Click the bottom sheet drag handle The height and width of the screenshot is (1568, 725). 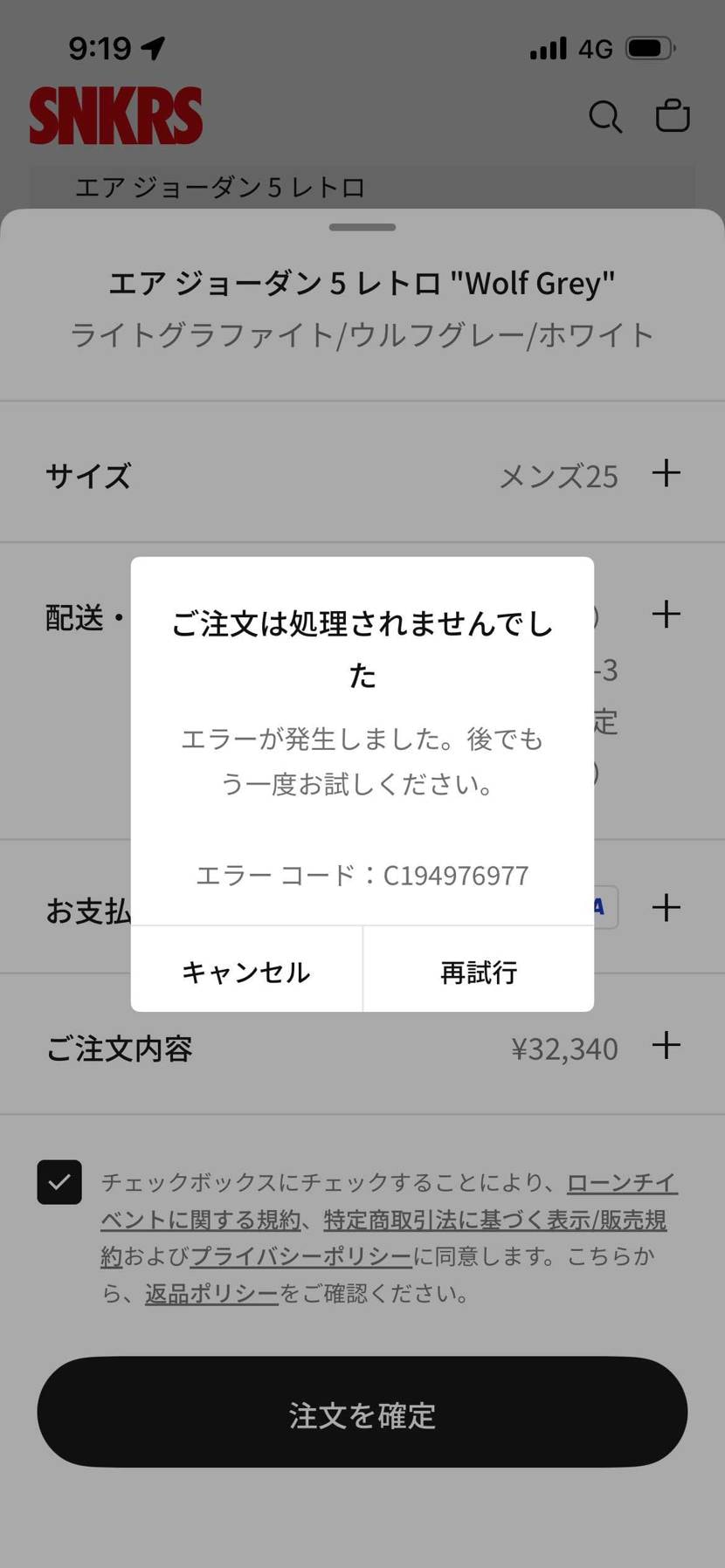tap(362, 227)
